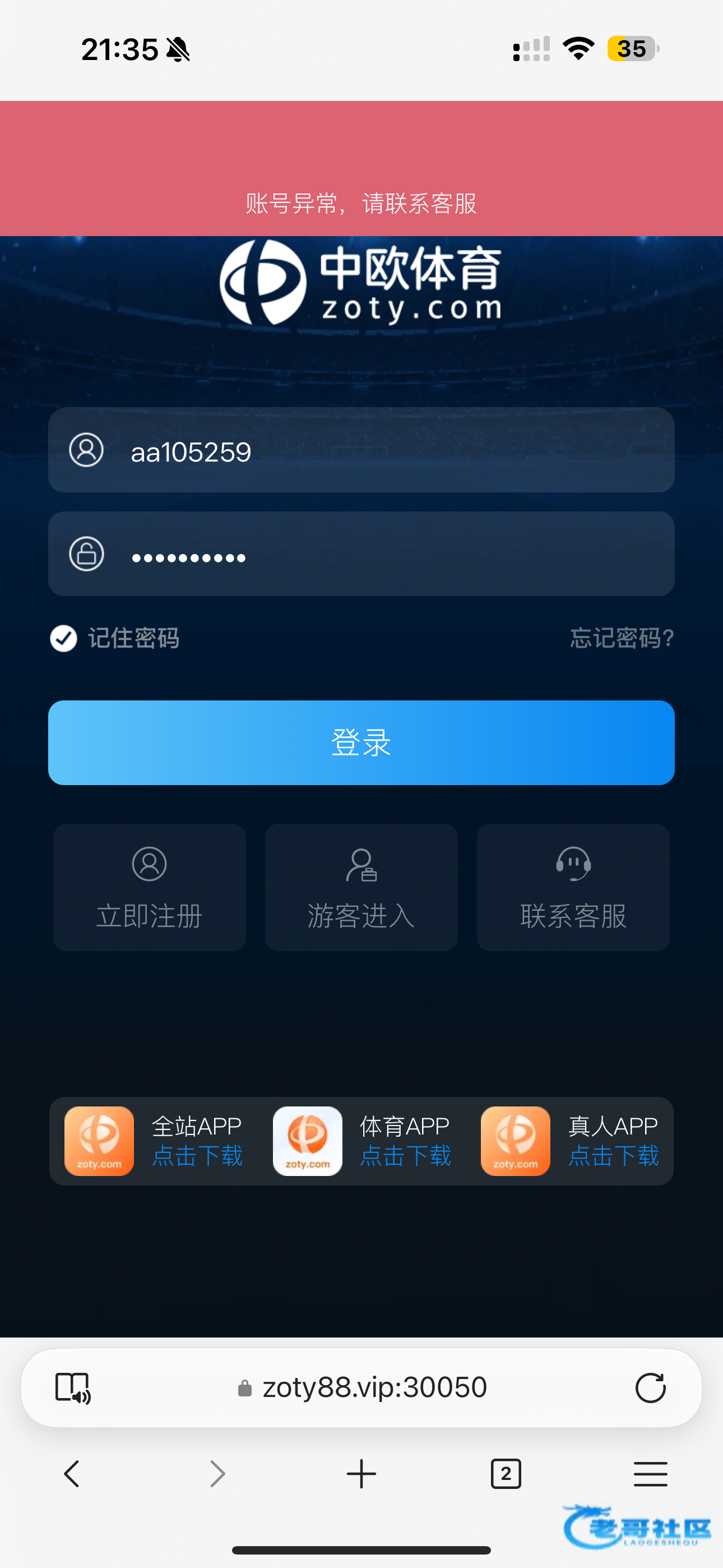Open the browser hamburger menu
The image size is (723, 1568).
click(x=650, y=1474)
